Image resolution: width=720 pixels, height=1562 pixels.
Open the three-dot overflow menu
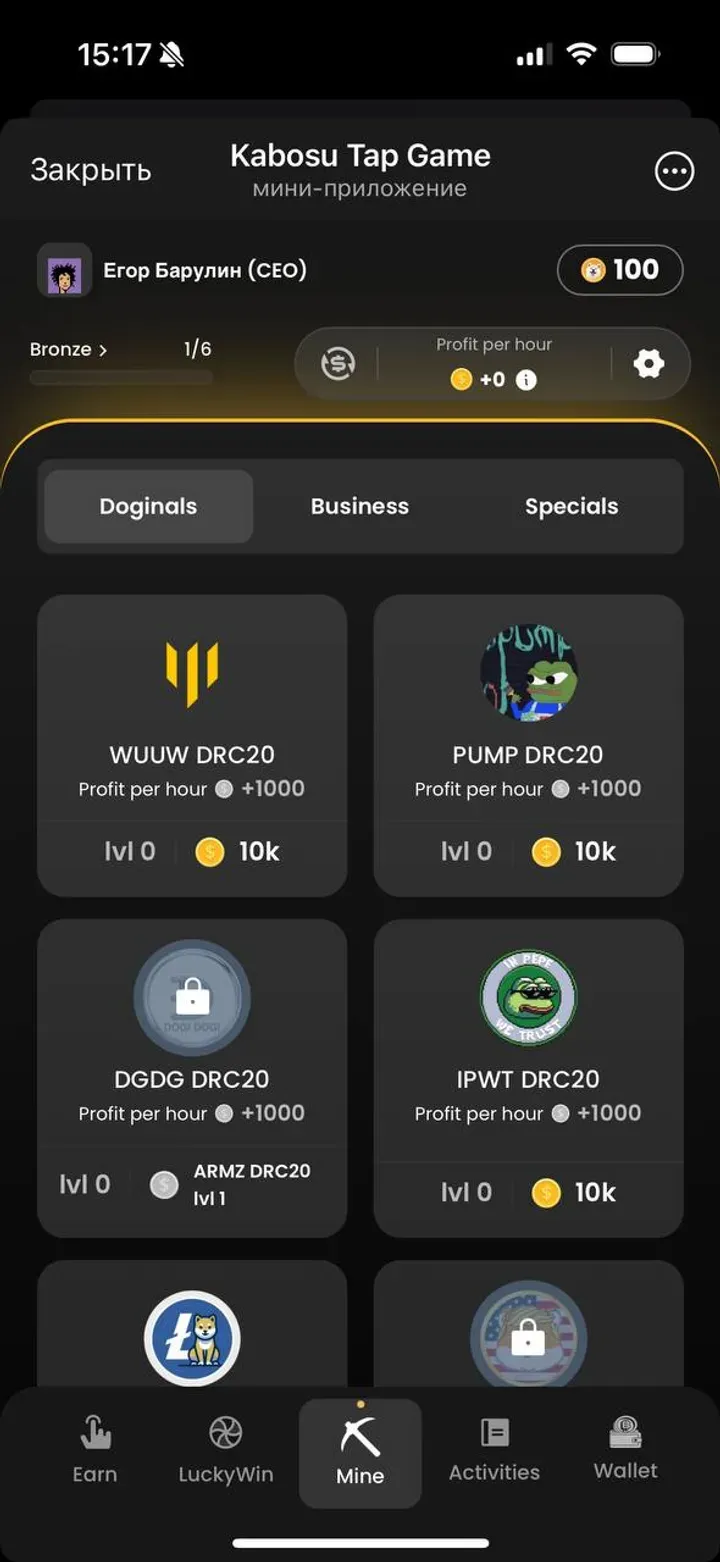(674, 171)
